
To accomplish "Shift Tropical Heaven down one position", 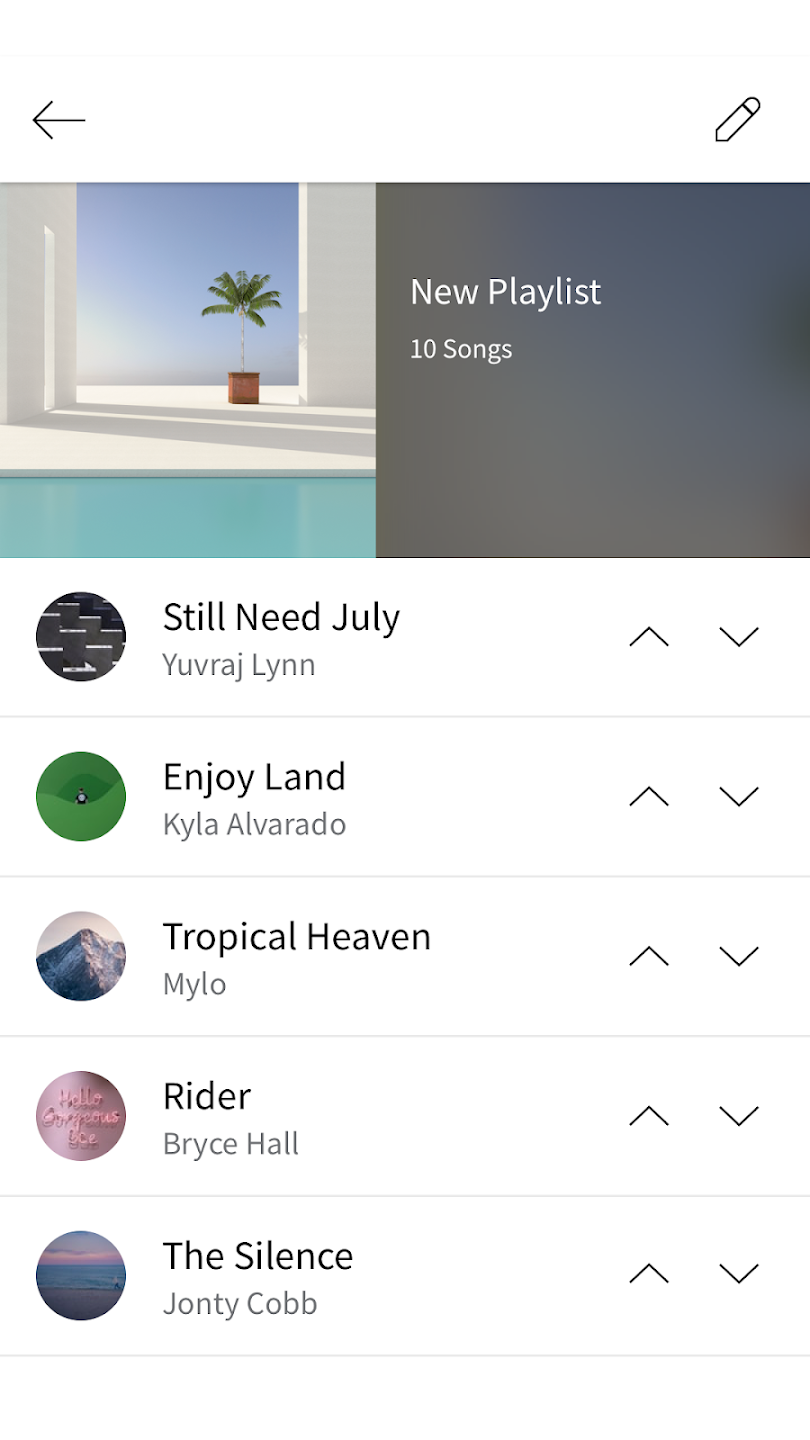I will [739, 956].
